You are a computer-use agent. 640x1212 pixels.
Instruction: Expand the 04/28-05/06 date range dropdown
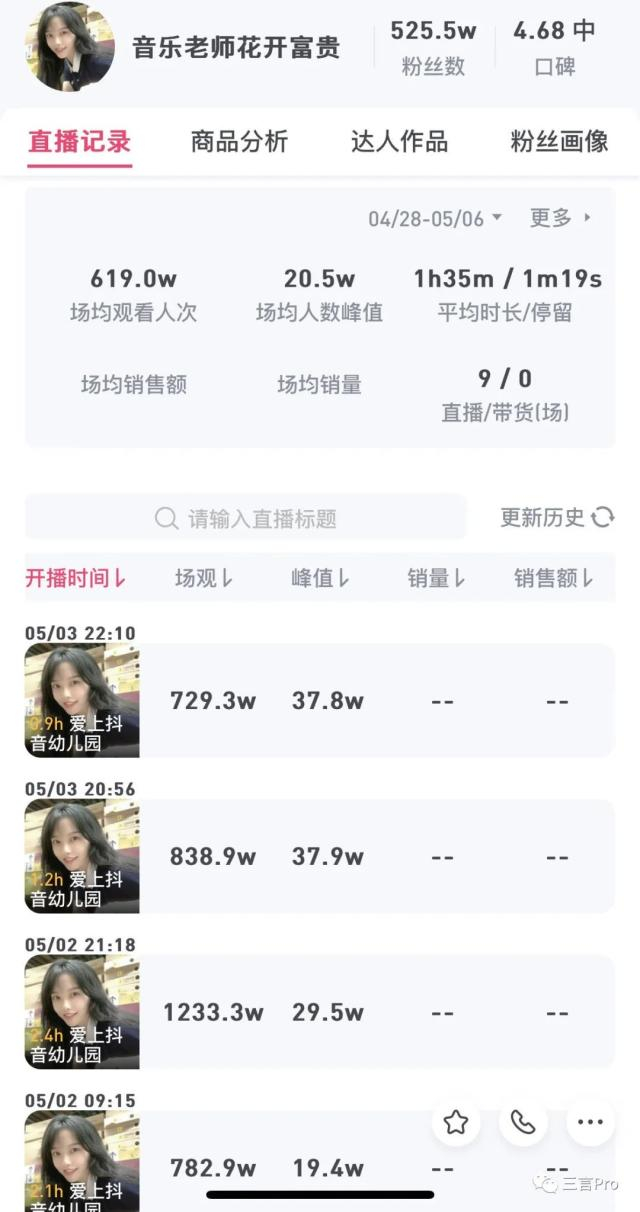click(x=435, y=218)
